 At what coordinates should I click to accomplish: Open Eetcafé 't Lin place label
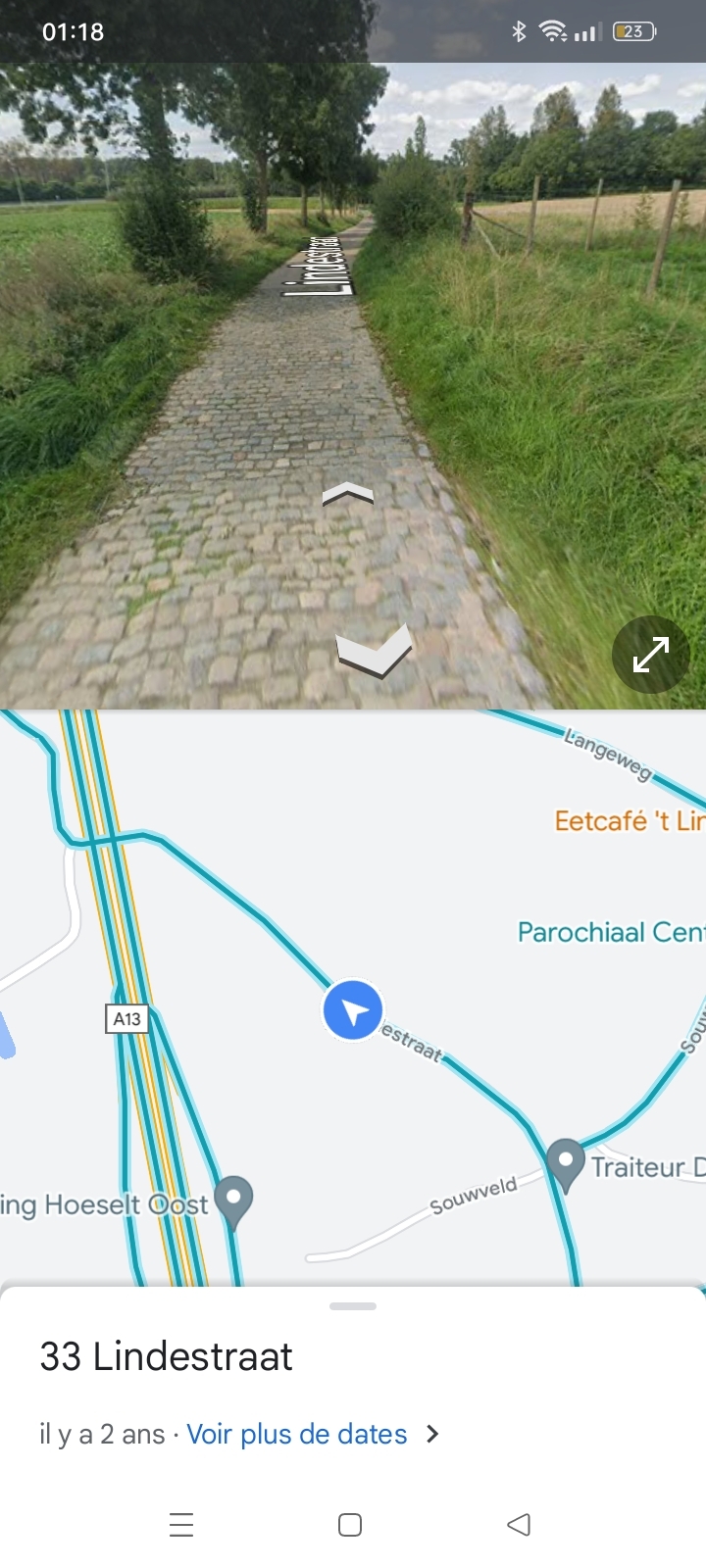629,820
